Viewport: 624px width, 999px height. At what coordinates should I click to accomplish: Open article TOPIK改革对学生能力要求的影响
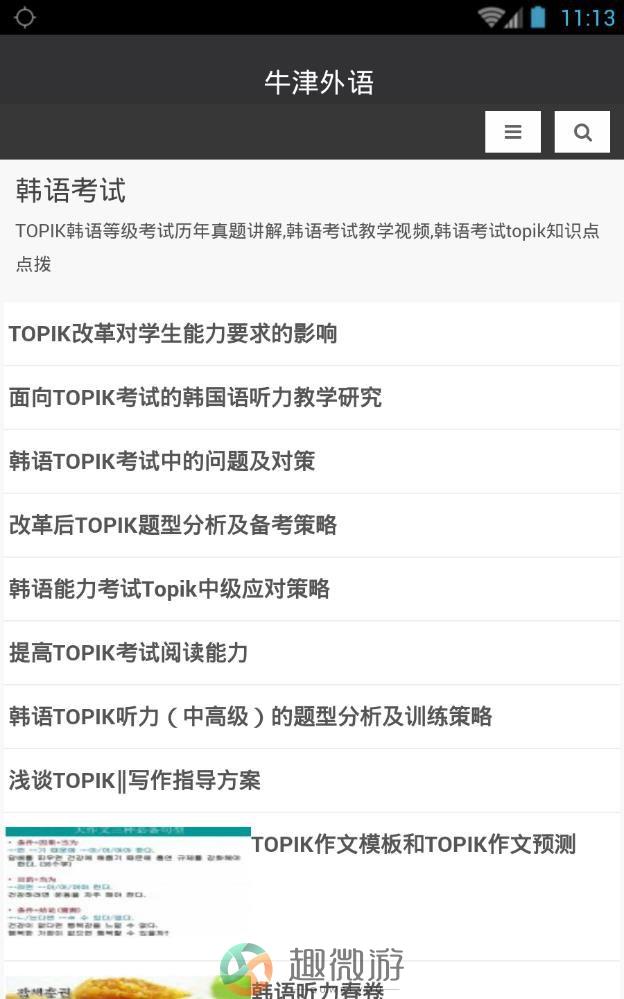pos(312,334)
